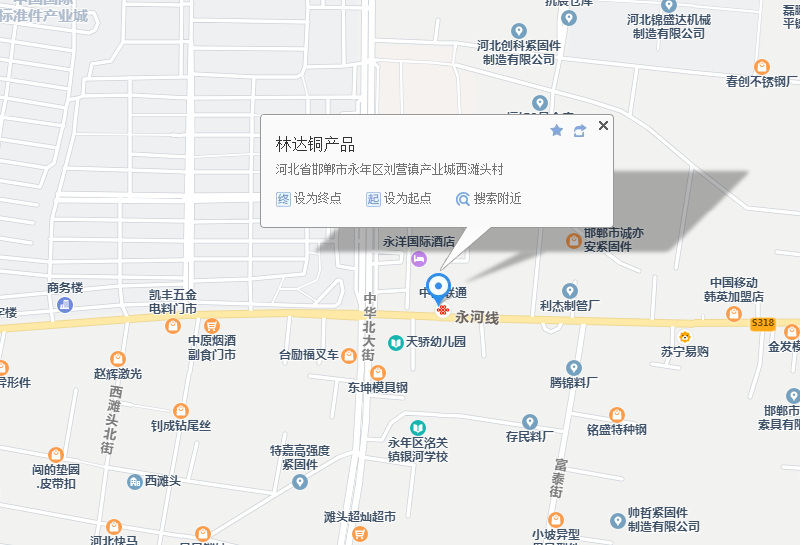This screenshot has width=800, height=545.
Task: Open 永洋国际酒店 hotel marker
Action: (x=419, y=259)
